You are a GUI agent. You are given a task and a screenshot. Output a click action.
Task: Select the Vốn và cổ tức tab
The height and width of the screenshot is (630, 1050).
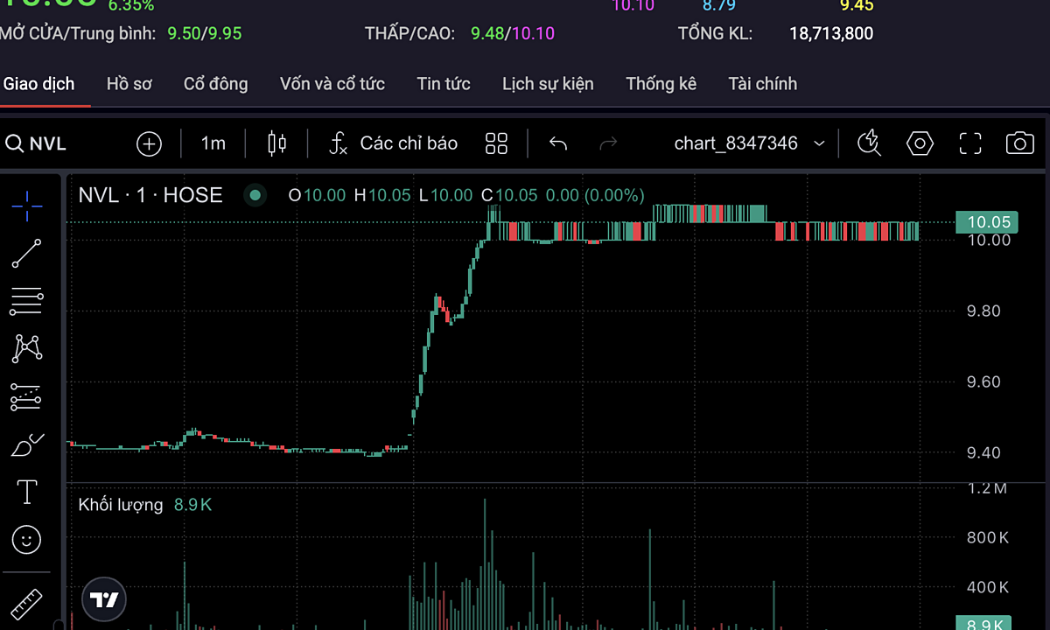(x=332, y=84)
